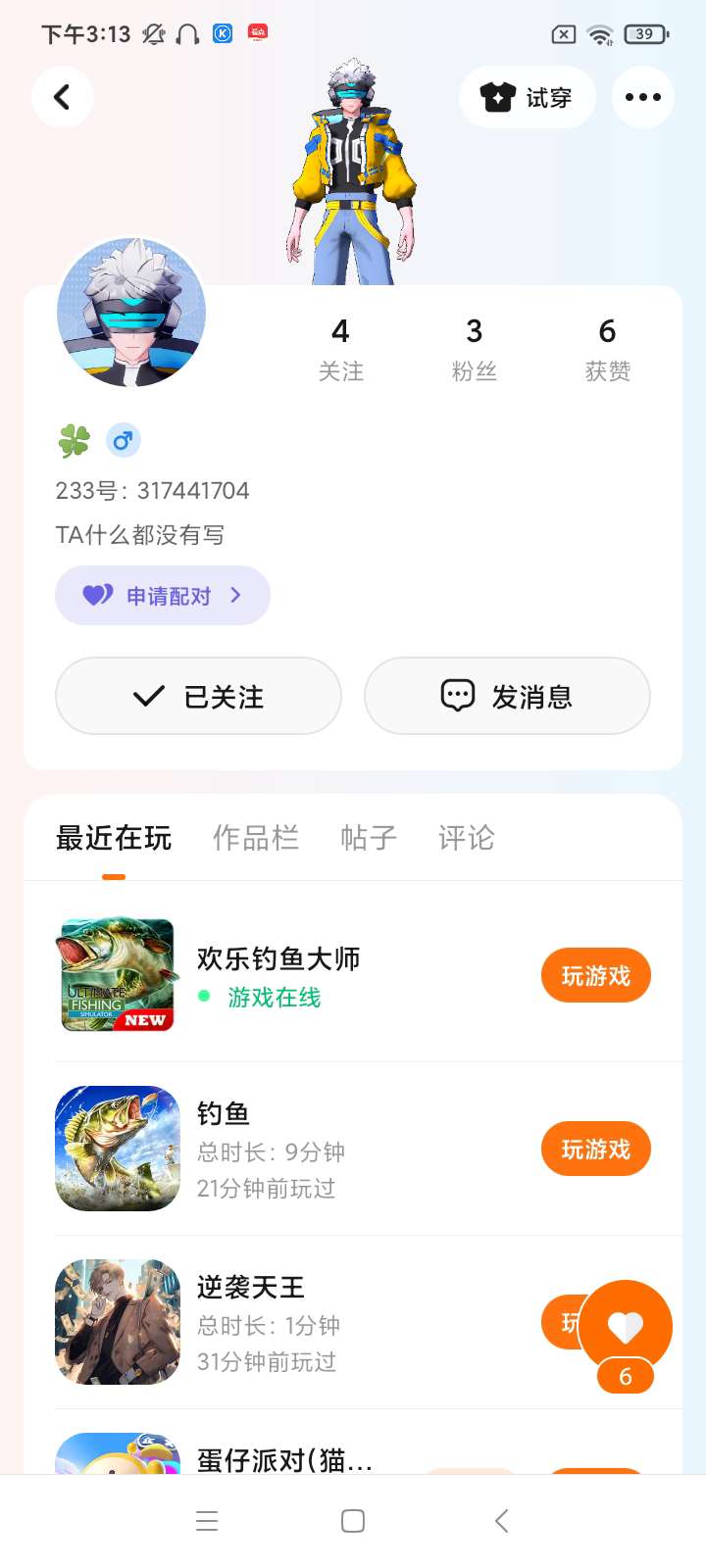Send a message with 发消息

[x=507, y=696]
